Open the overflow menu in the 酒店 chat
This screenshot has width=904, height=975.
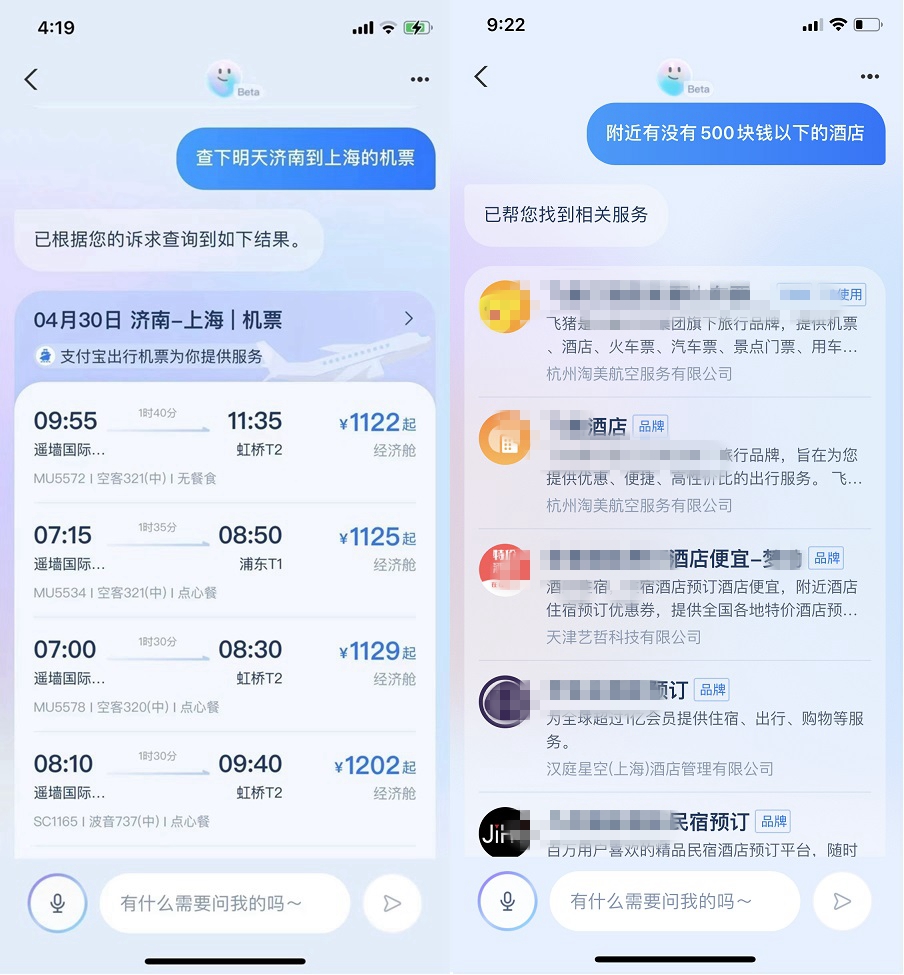click(x=870, y=77)
